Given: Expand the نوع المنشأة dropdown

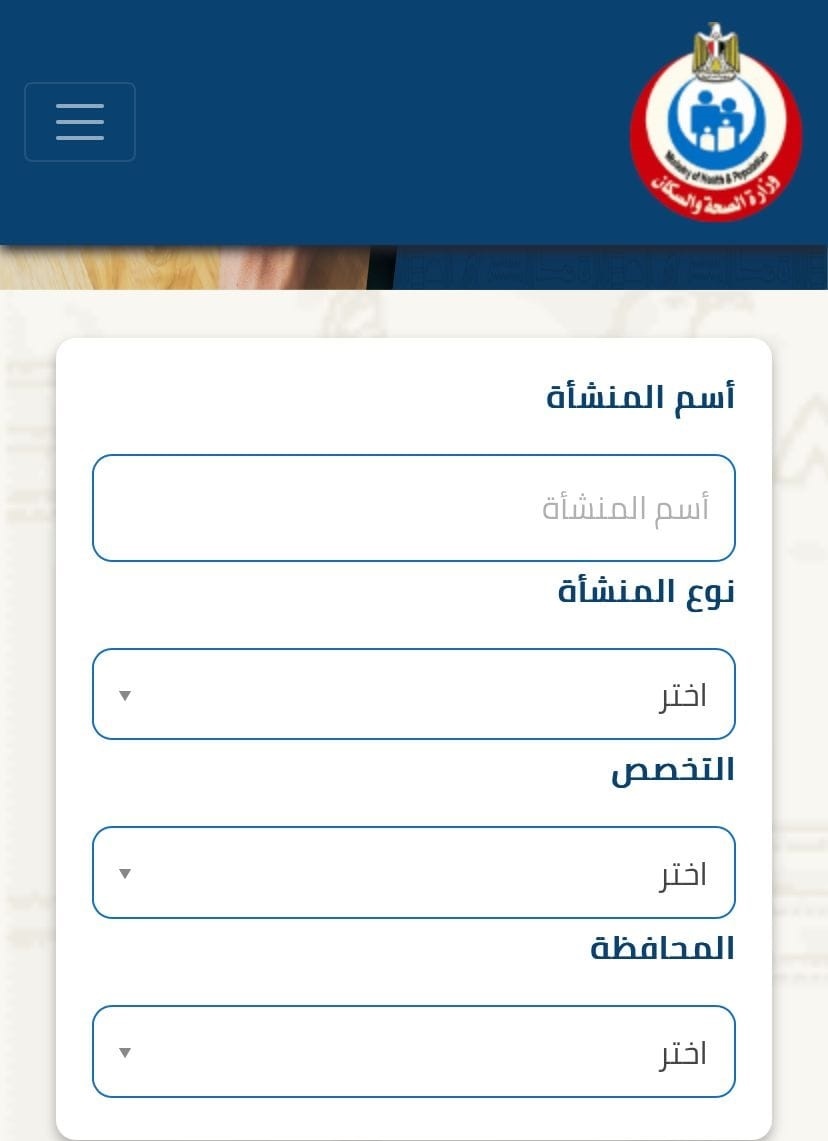Looking at the screenshot, I should point(413,694).
